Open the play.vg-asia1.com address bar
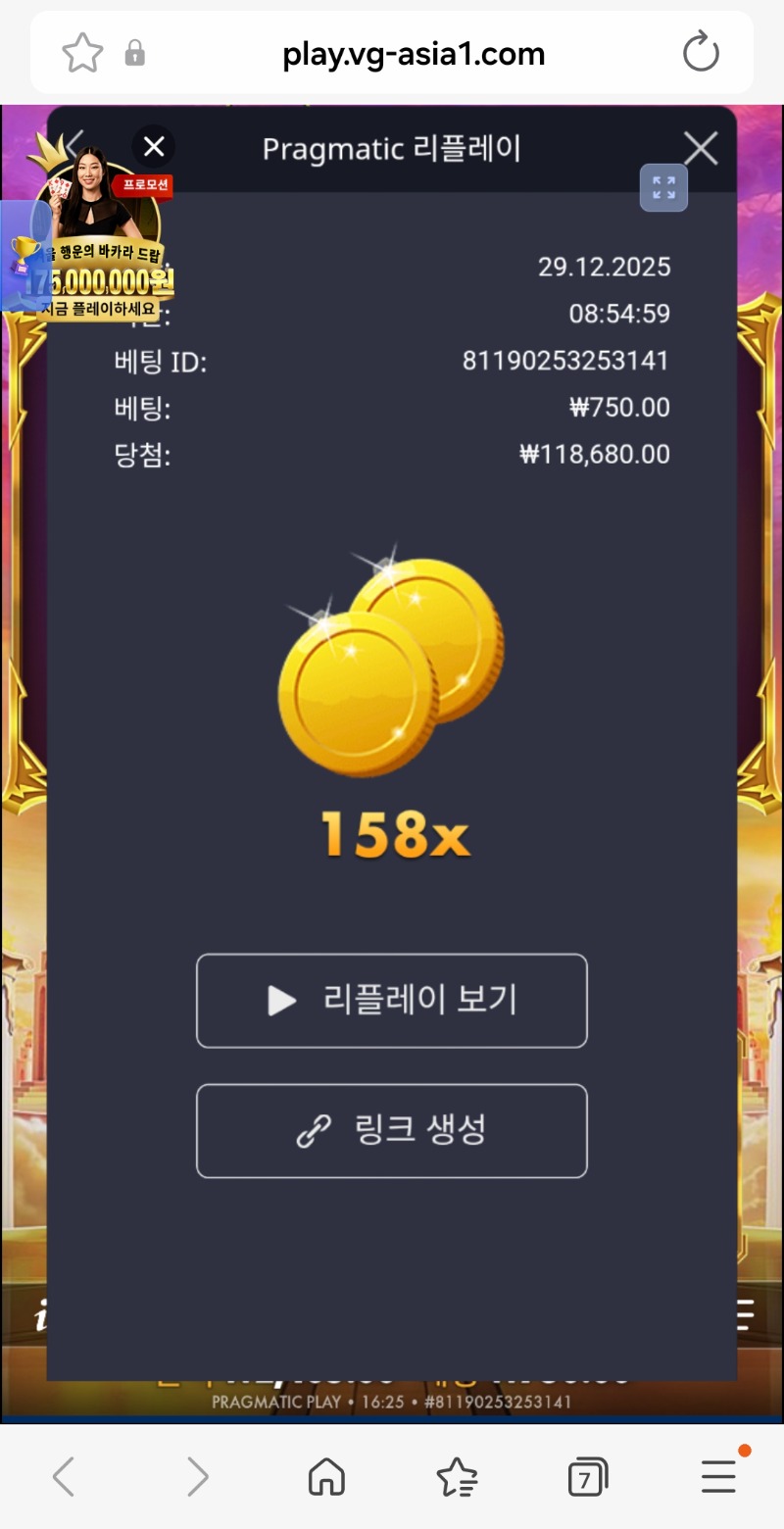 point(412,53)
